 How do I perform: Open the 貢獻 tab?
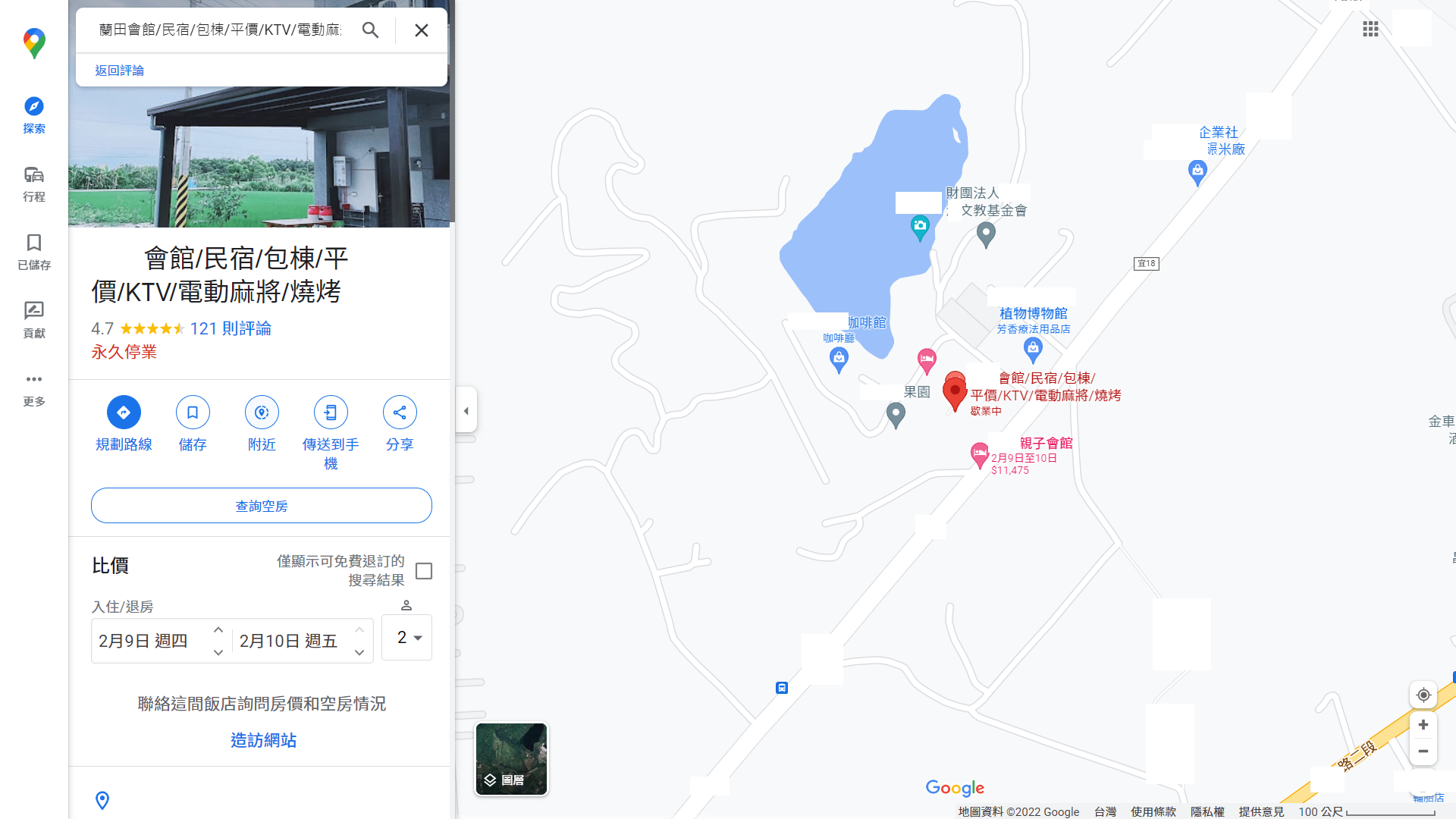pyautogui.click(x=34, y=320)
